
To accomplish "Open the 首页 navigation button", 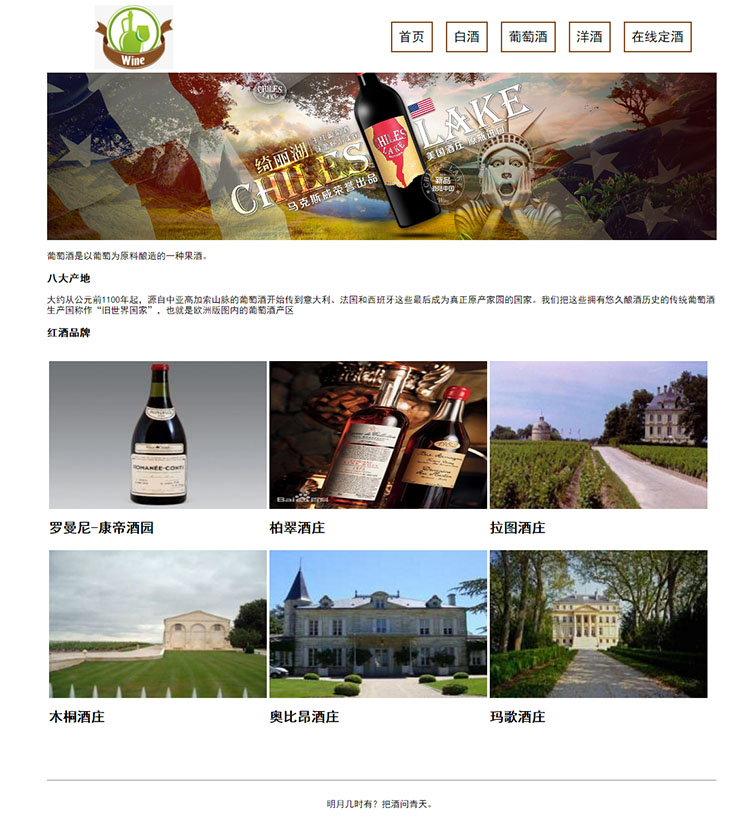I will [411, 37].
